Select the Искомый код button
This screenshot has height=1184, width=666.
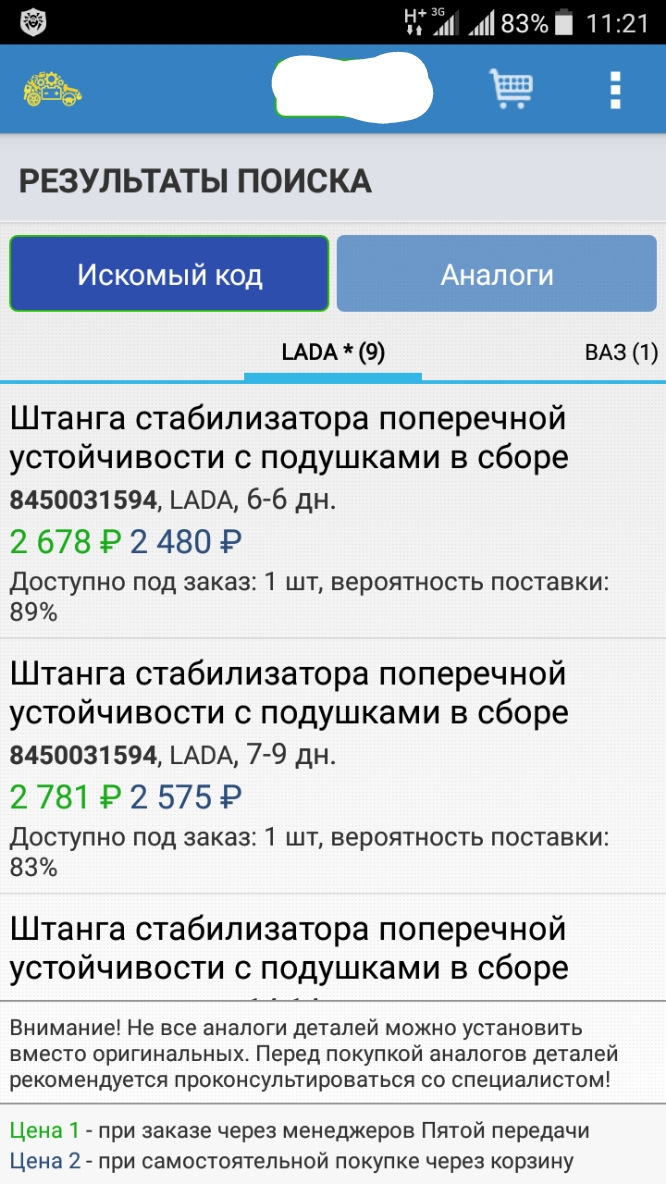(169, 274)
